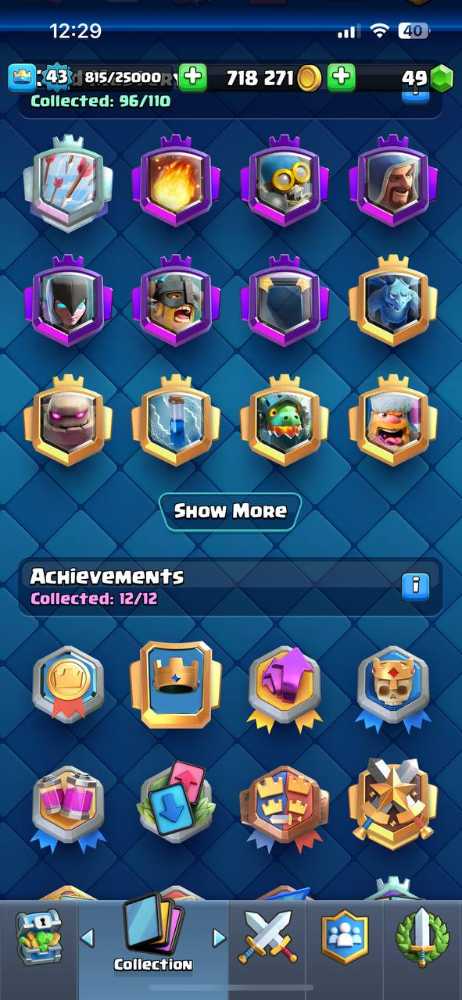
Task: Tap the green plus next to experience bar
Action: [x=192, y=78]
